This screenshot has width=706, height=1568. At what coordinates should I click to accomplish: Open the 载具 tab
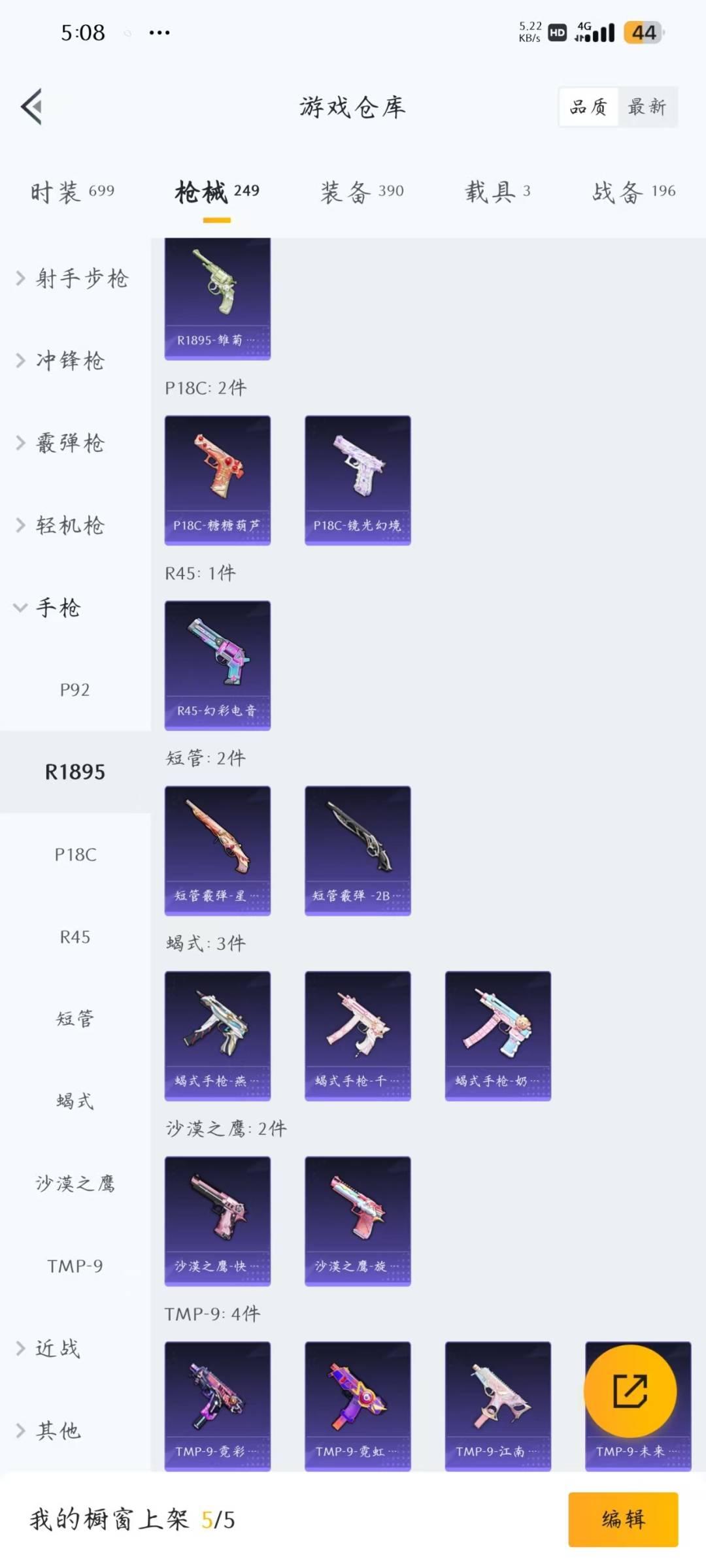[x=497, y=191]
